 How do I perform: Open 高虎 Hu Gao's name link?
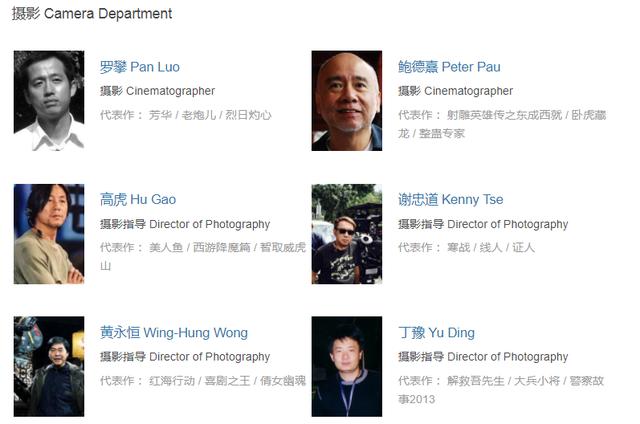(138, 199)
